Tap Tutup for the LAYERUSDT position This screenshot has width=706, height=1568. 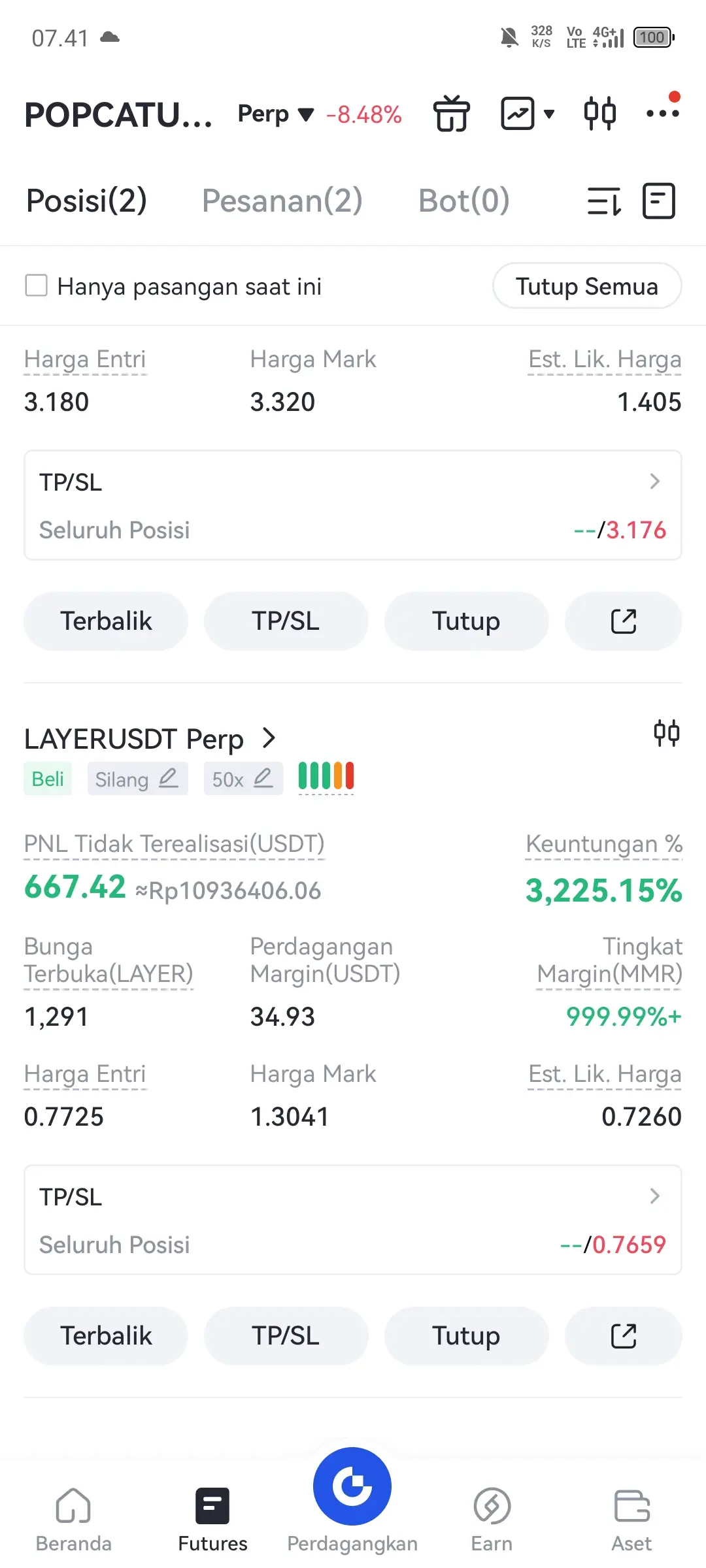pos(467,1336)
